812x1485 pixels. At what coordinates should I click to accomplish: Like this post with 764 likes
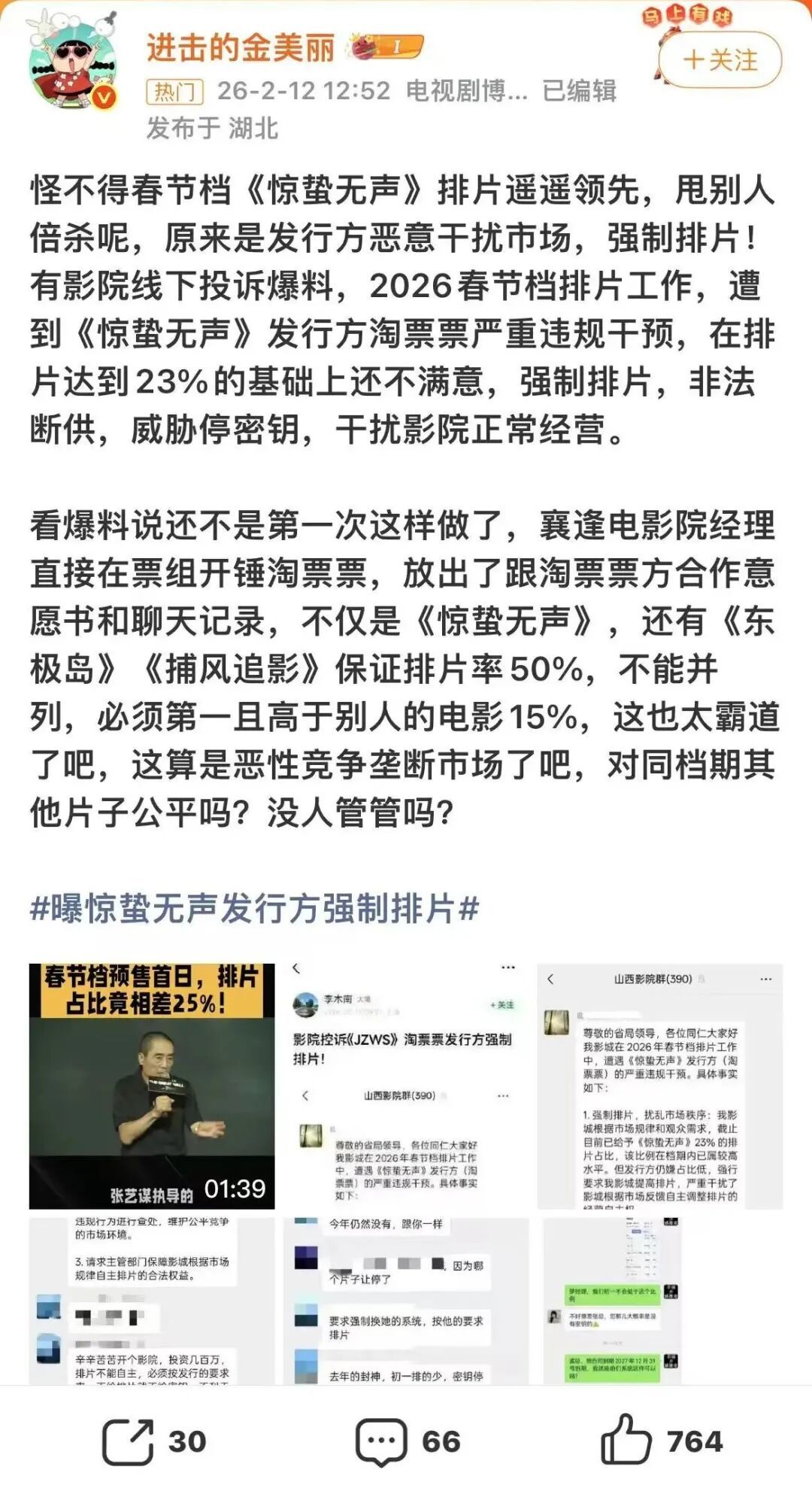coord(662,1440)
